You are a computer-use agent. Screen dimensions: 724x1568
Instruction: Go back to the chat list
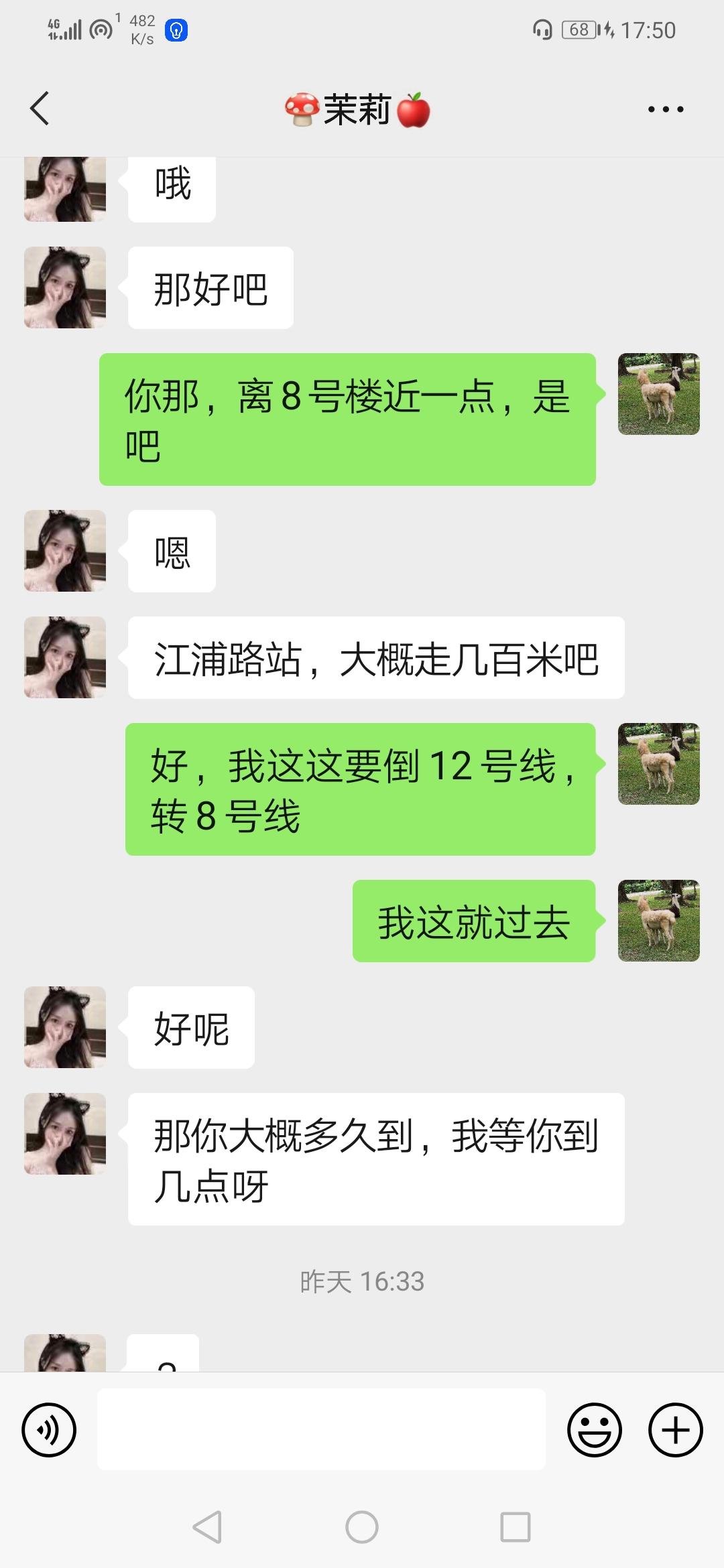[40, 109]
